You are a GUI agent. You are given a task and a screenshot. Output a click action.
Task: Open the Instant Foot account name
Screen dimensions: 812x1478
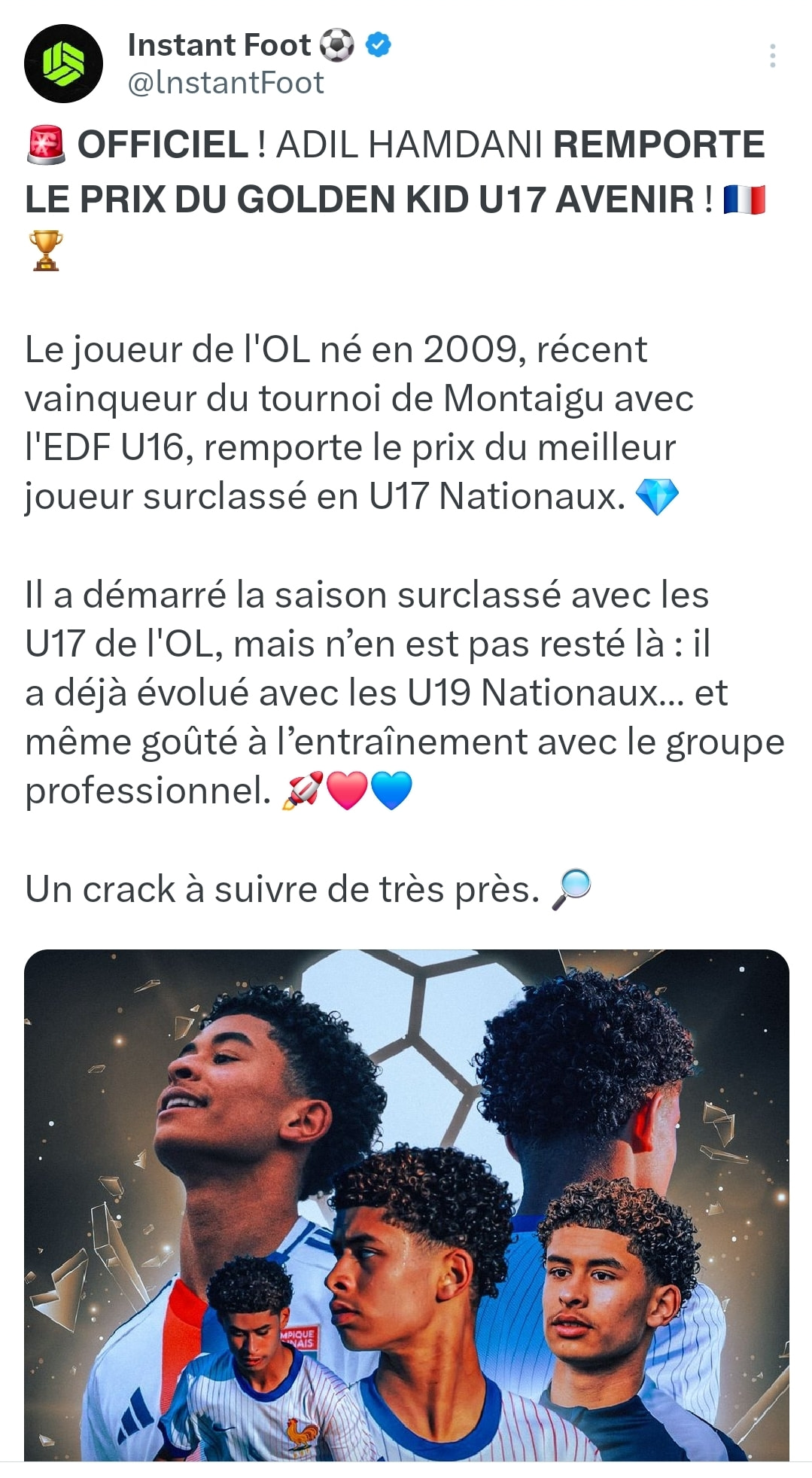click(x=219, y=45)
